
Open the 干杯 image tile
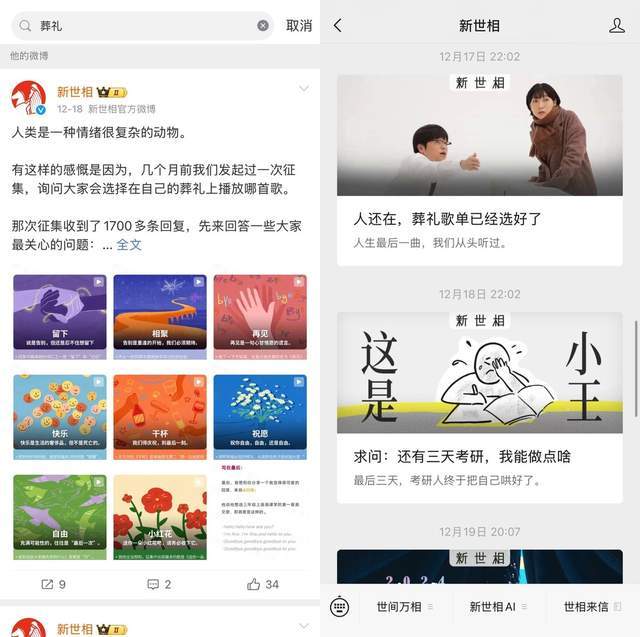click(160, 417)
